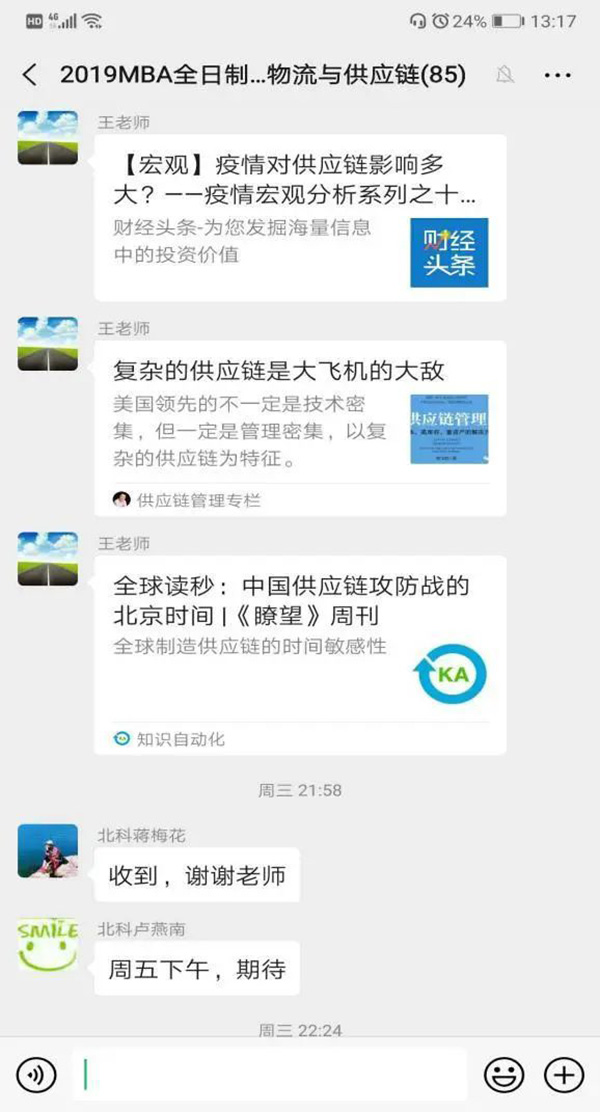Open the group chat overflow menu

556,75
